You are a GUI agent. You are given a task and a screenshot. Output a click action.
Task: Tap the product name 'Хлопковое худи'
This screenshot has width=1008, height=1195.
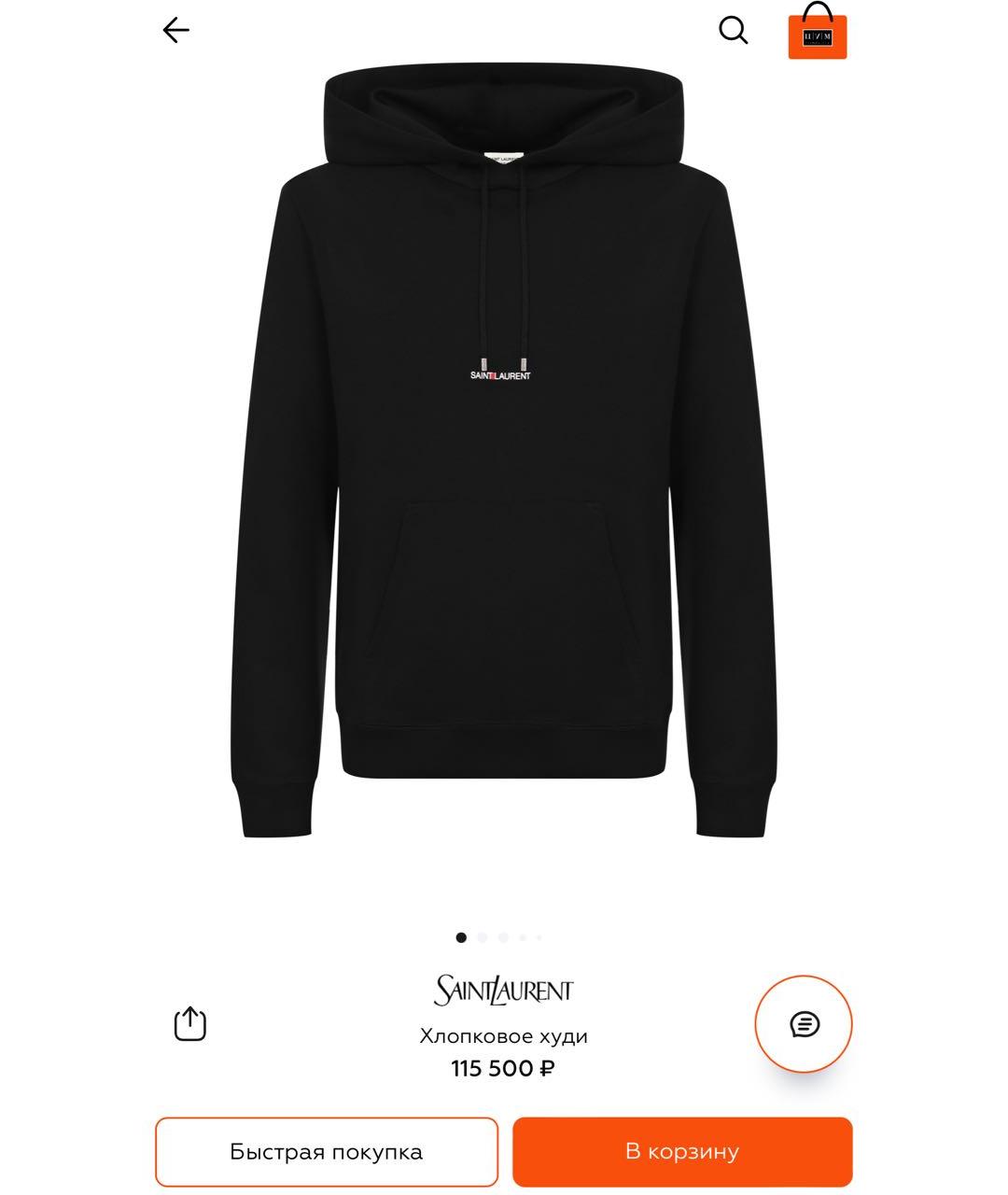pyautogui.click(x=503, y=1035)
